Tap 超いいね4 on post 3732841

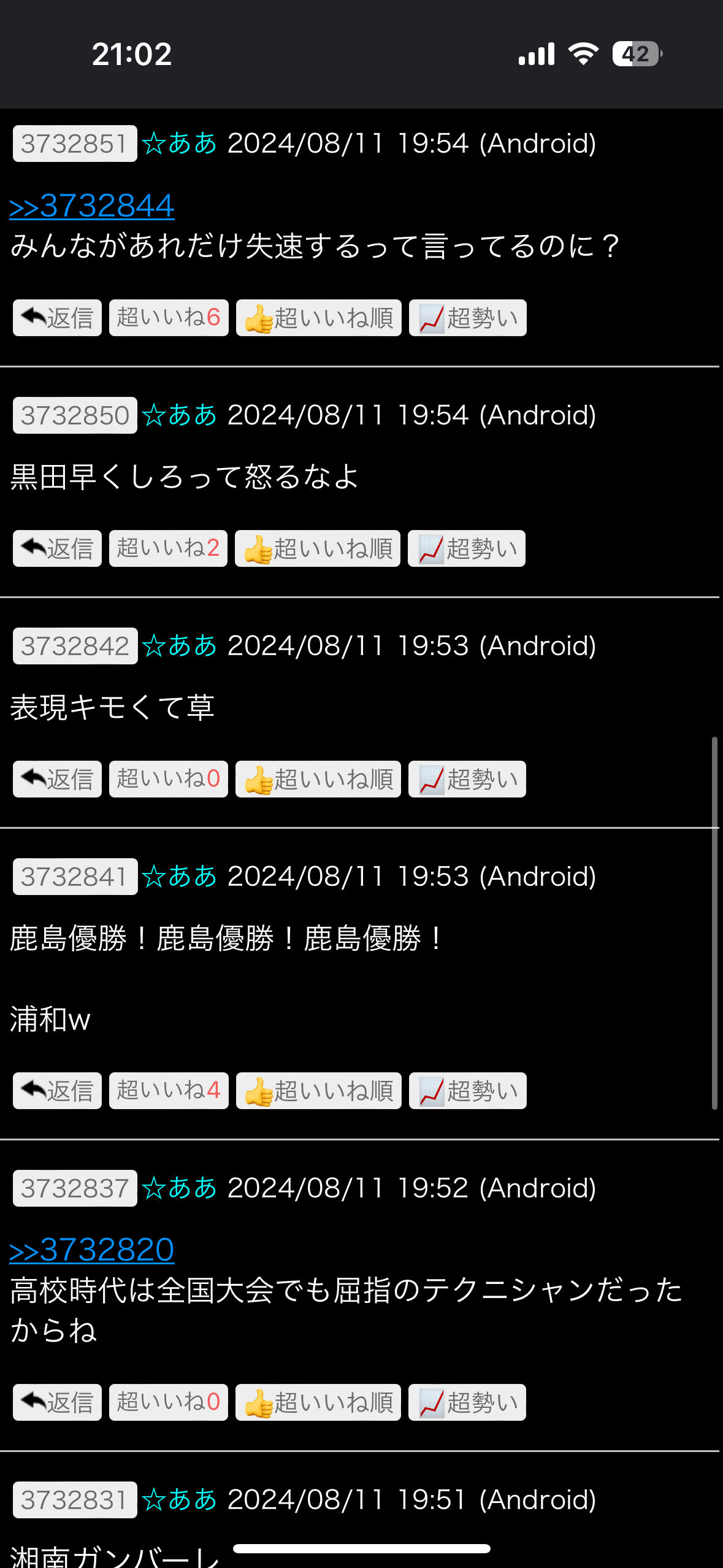click(169, 1091)
